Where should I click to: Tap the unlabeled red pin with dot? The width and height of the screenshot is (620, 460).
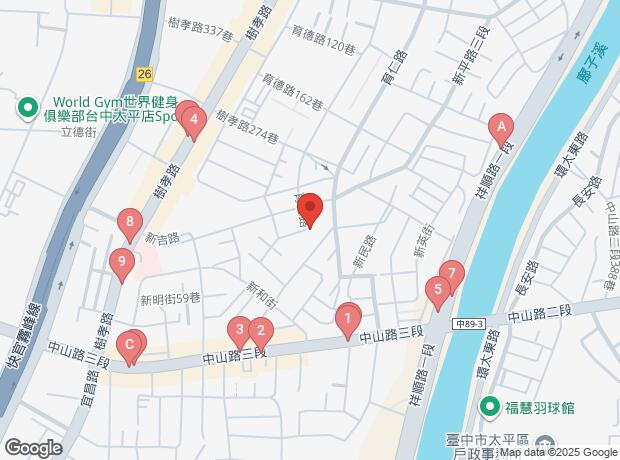click(310, 208)
